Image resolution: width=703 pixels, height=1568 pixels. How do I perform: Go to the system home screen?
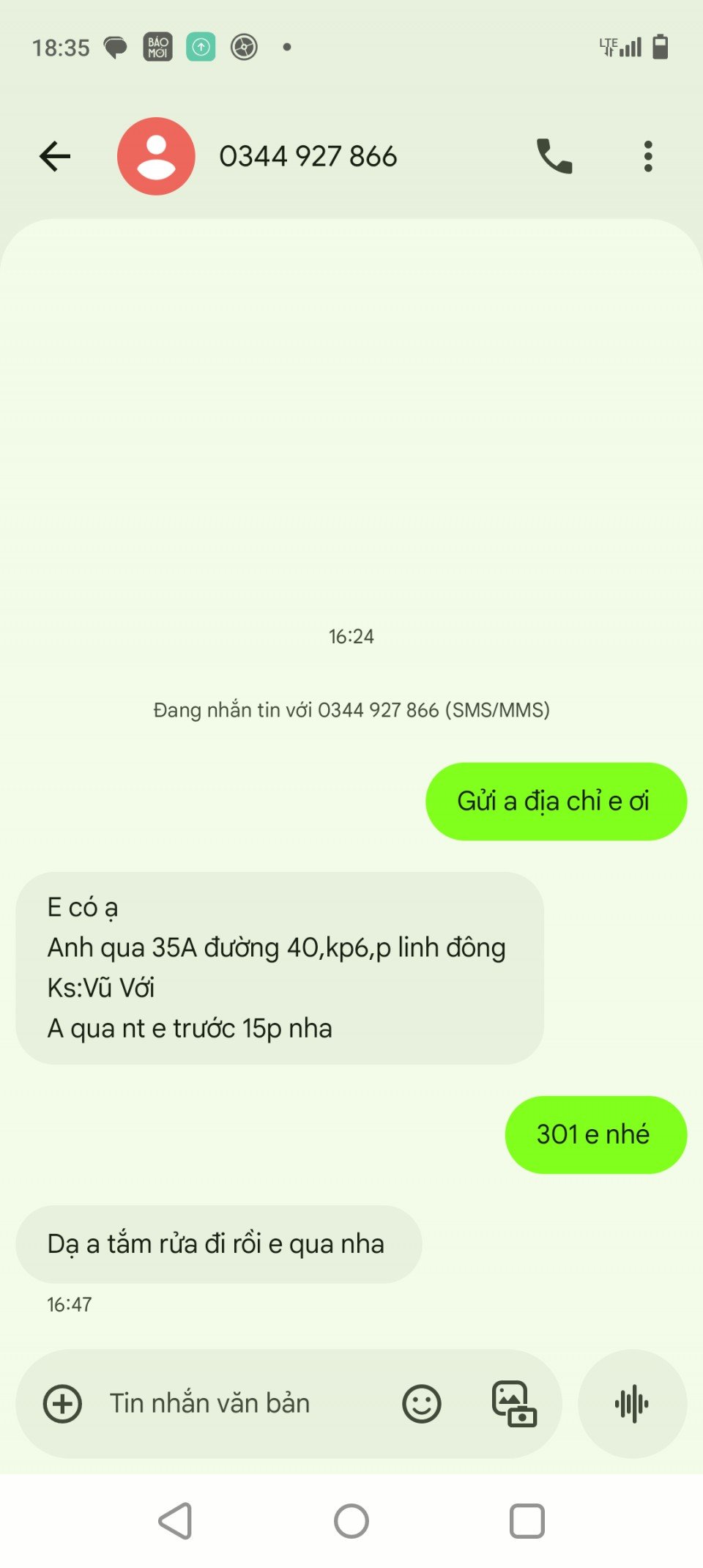click(351, 1521)
